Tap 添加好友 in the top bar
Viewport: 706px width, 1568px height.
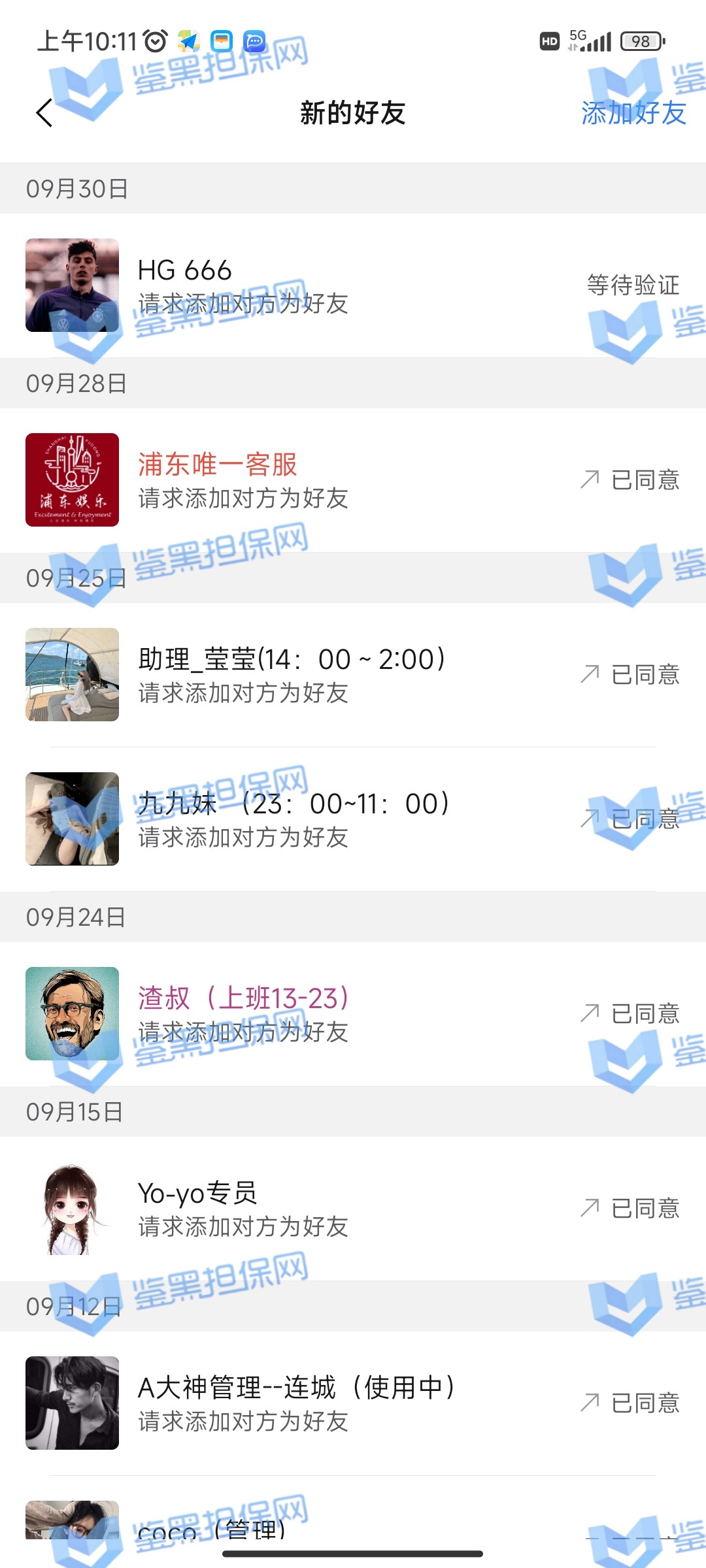point(633,113)
